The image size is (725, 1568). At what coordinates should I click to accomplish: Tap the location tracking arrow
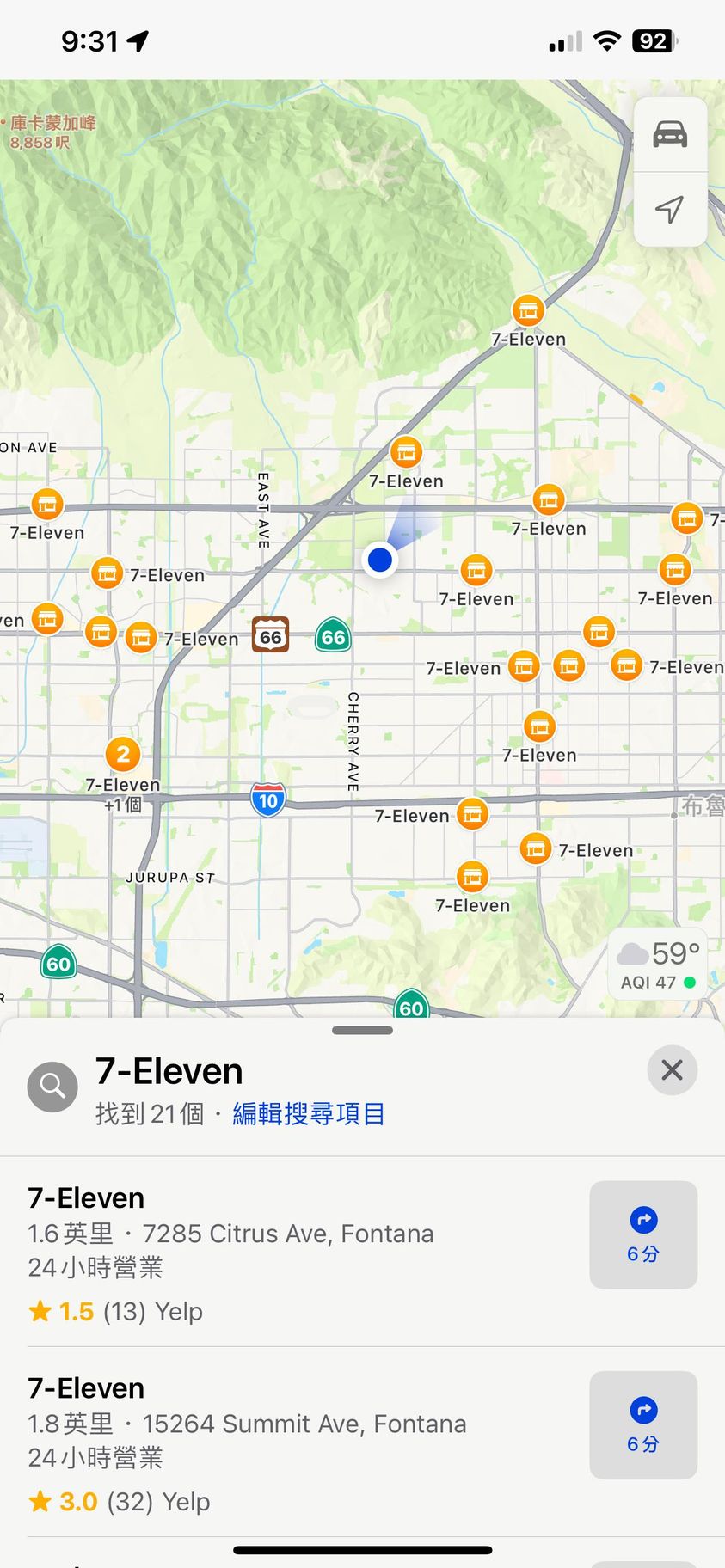point(670,209)
